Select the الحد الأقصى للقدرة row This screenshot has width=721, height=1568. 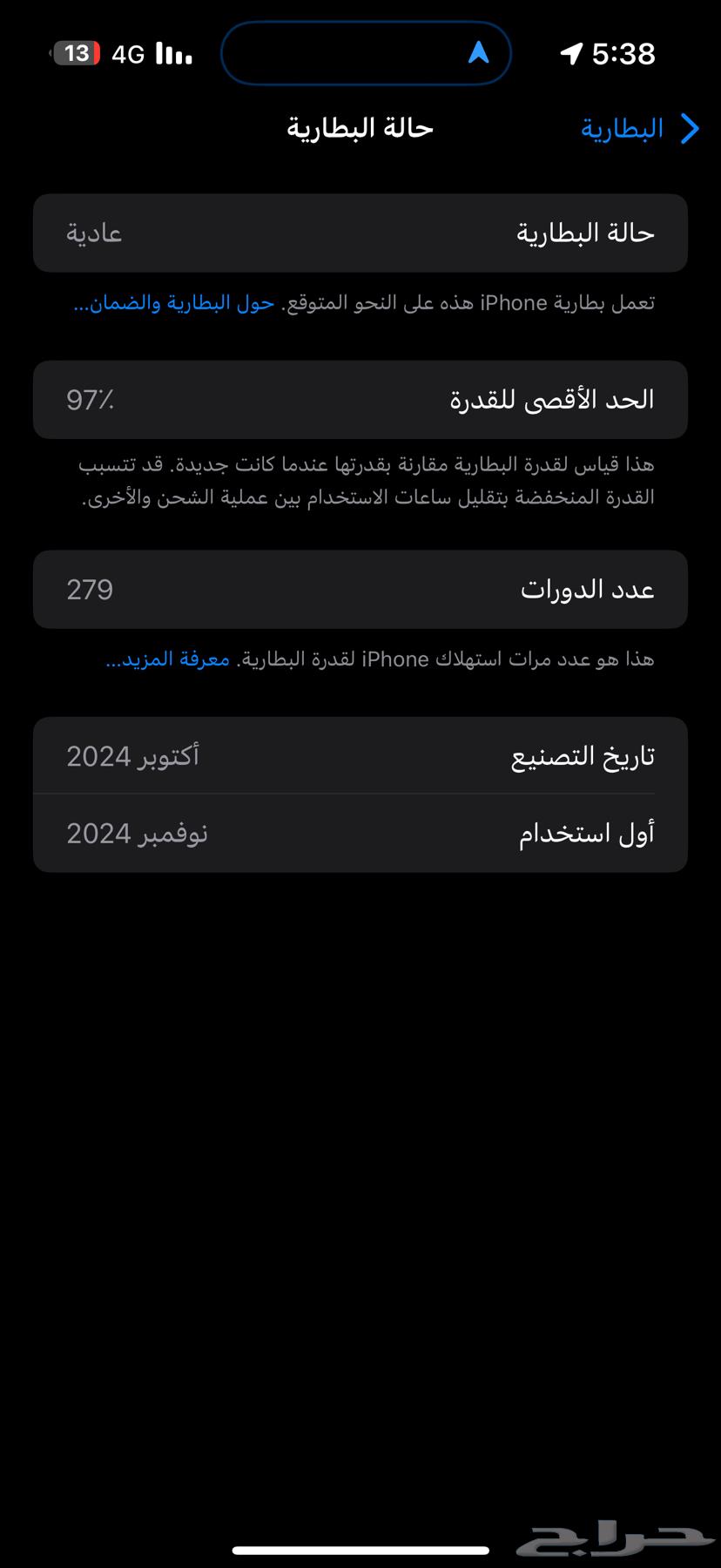[360, 400]
